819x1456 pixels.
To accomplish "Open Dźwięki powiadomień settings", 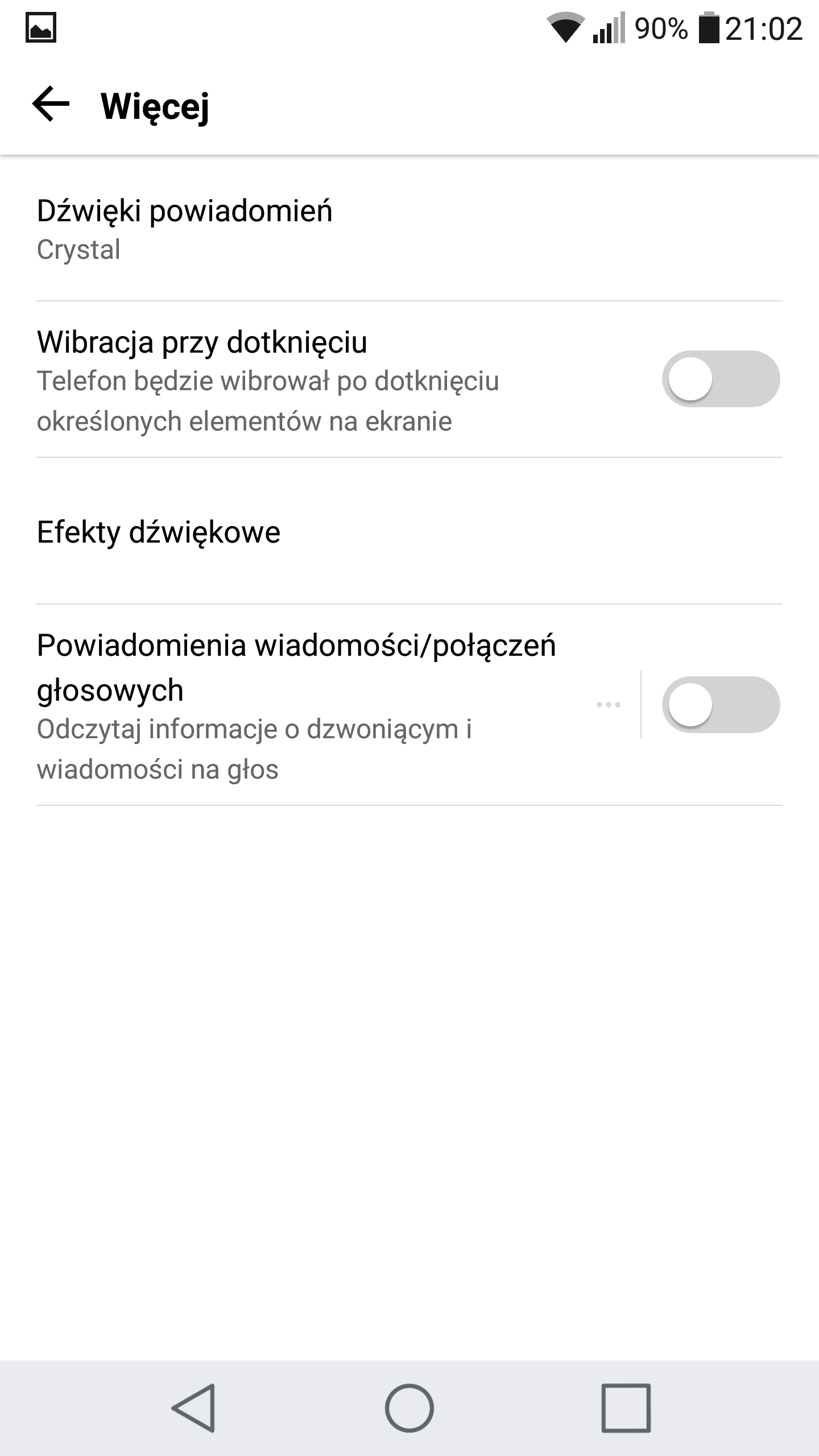I will pos(409,229).
